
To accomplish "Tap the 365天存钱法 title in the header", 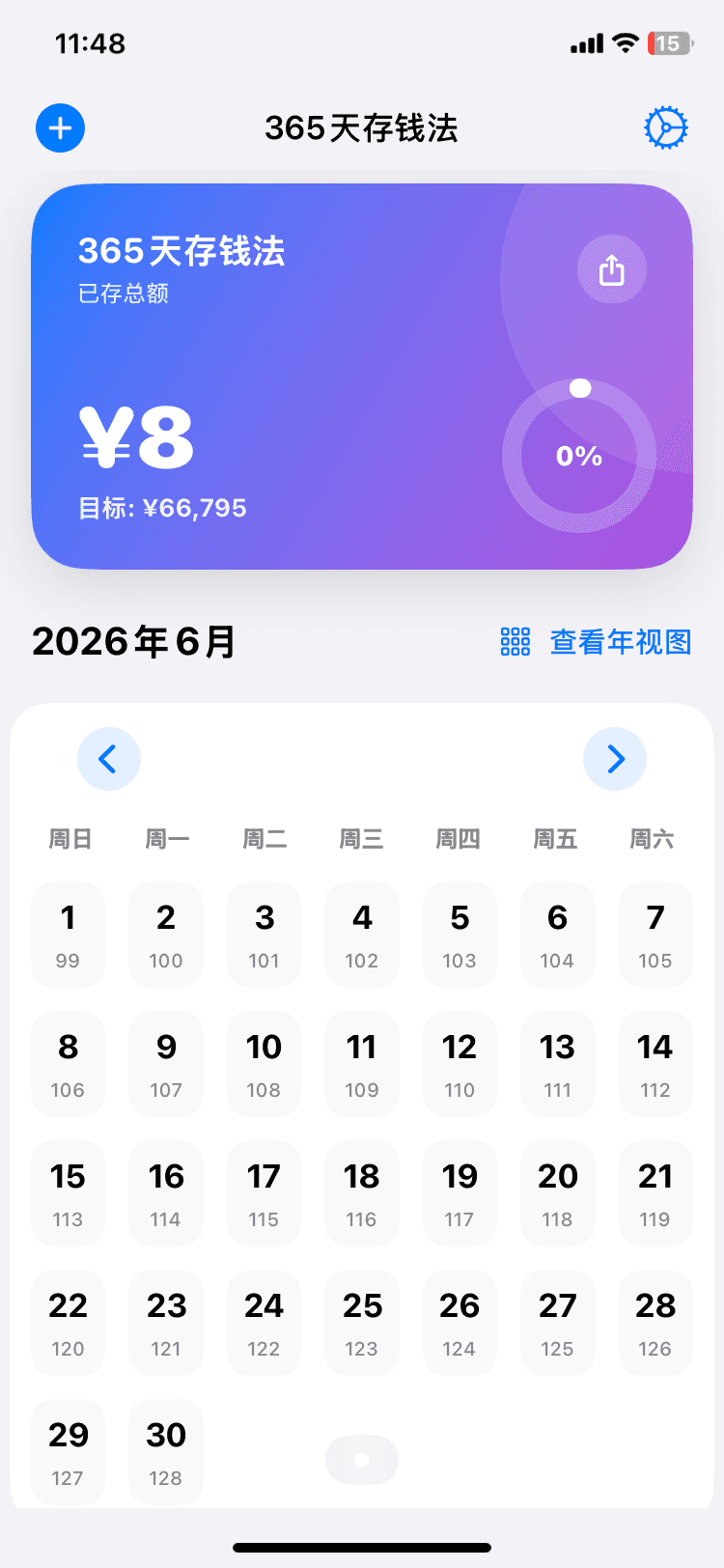I will [361, 128].
